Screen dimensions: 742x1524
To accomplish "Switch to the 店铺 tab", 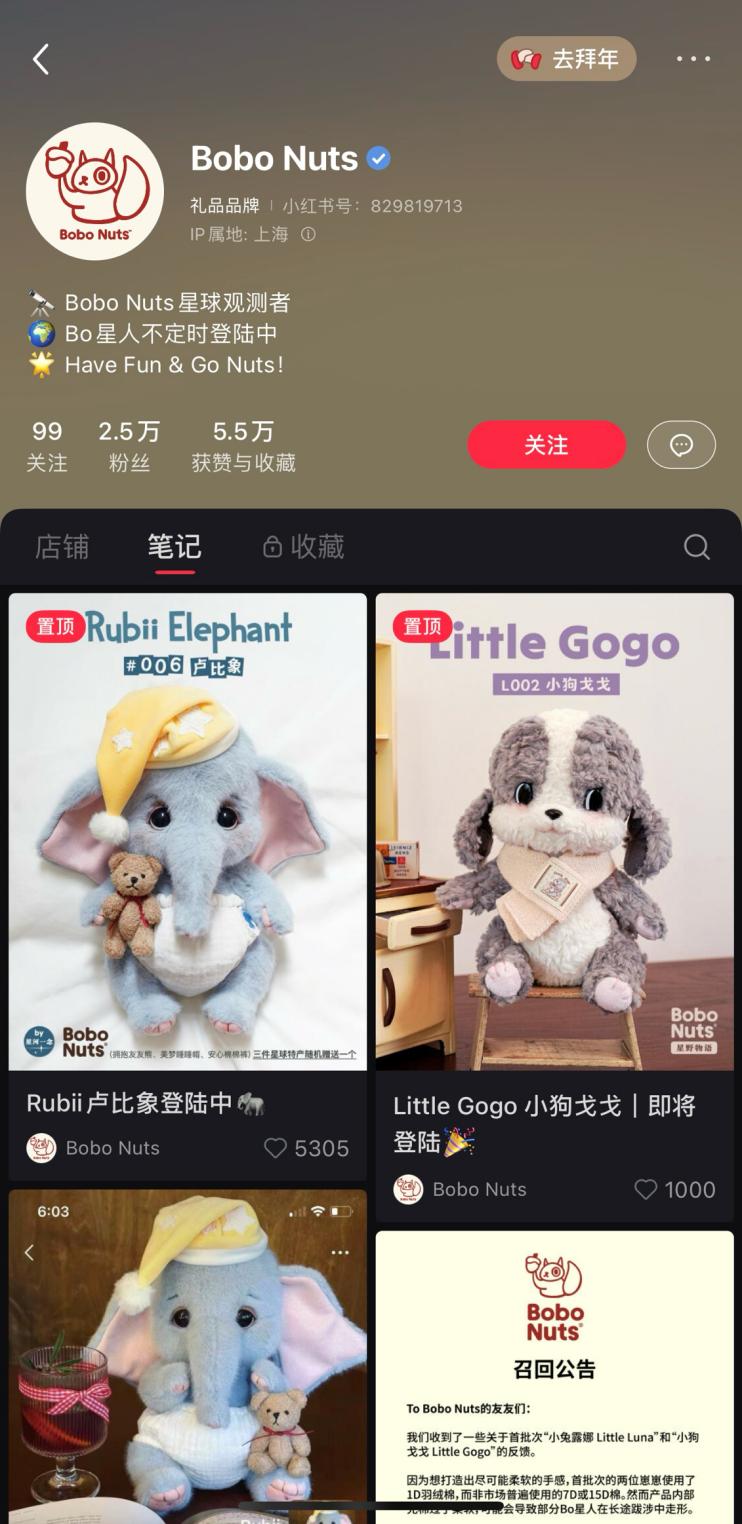I will tap(62, 546).
